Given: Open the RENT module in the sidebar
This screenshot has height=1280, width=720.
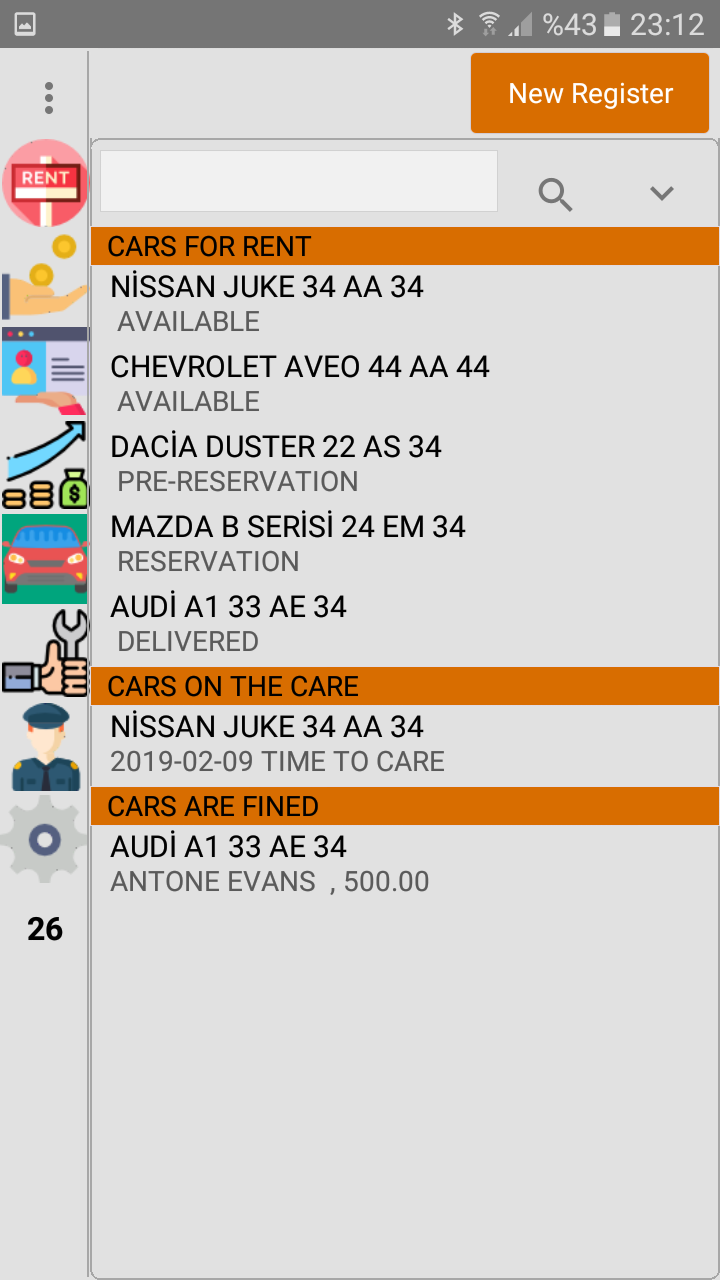Looking at the screenshot, I should coord(45,182).
